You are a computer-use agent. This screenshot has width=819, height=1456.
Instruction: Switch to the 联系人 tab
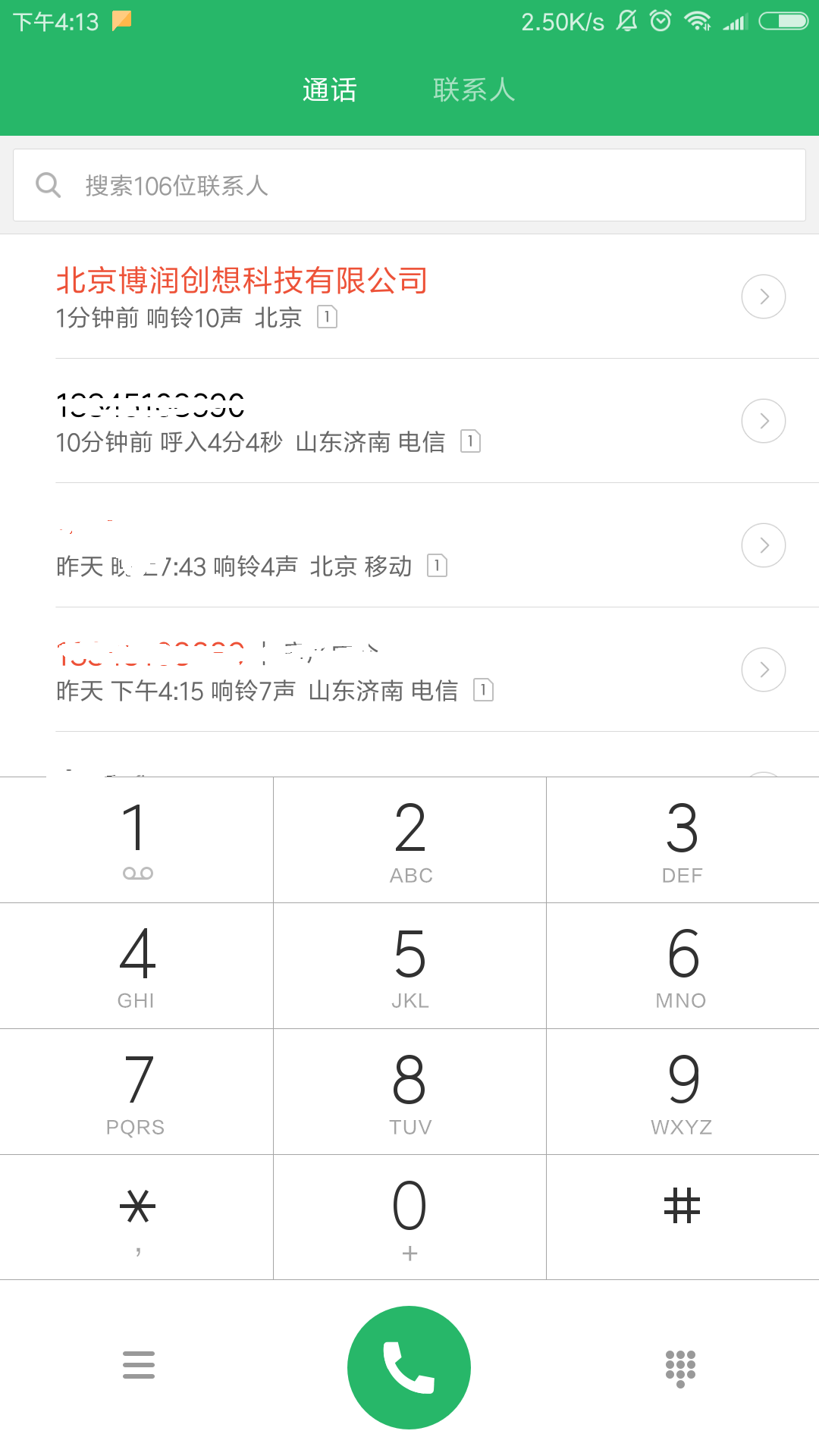coord(474,90)
